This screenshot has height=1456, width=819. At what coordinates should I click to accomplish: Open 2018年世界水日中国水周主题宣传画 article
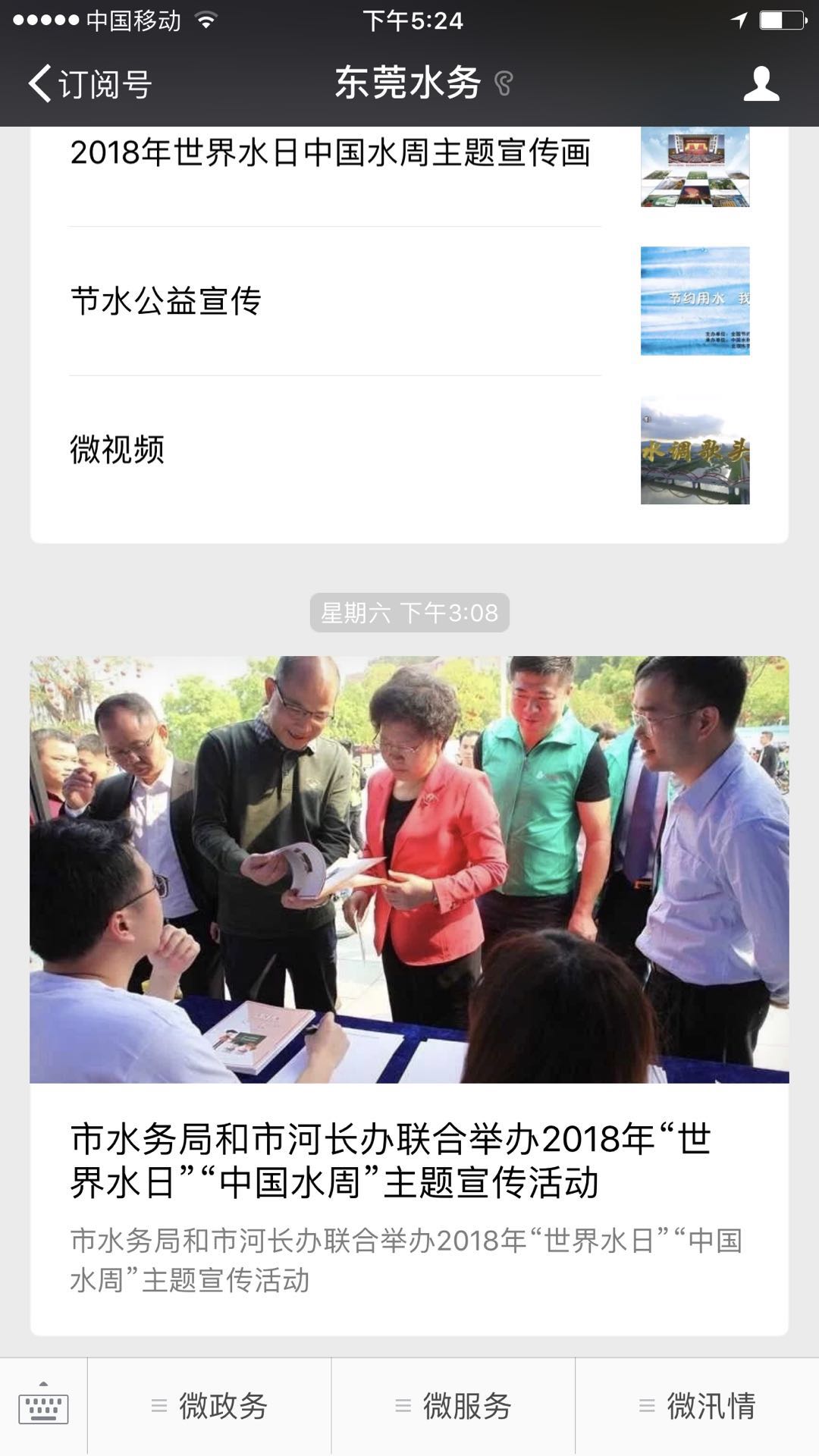coord(331,153)
